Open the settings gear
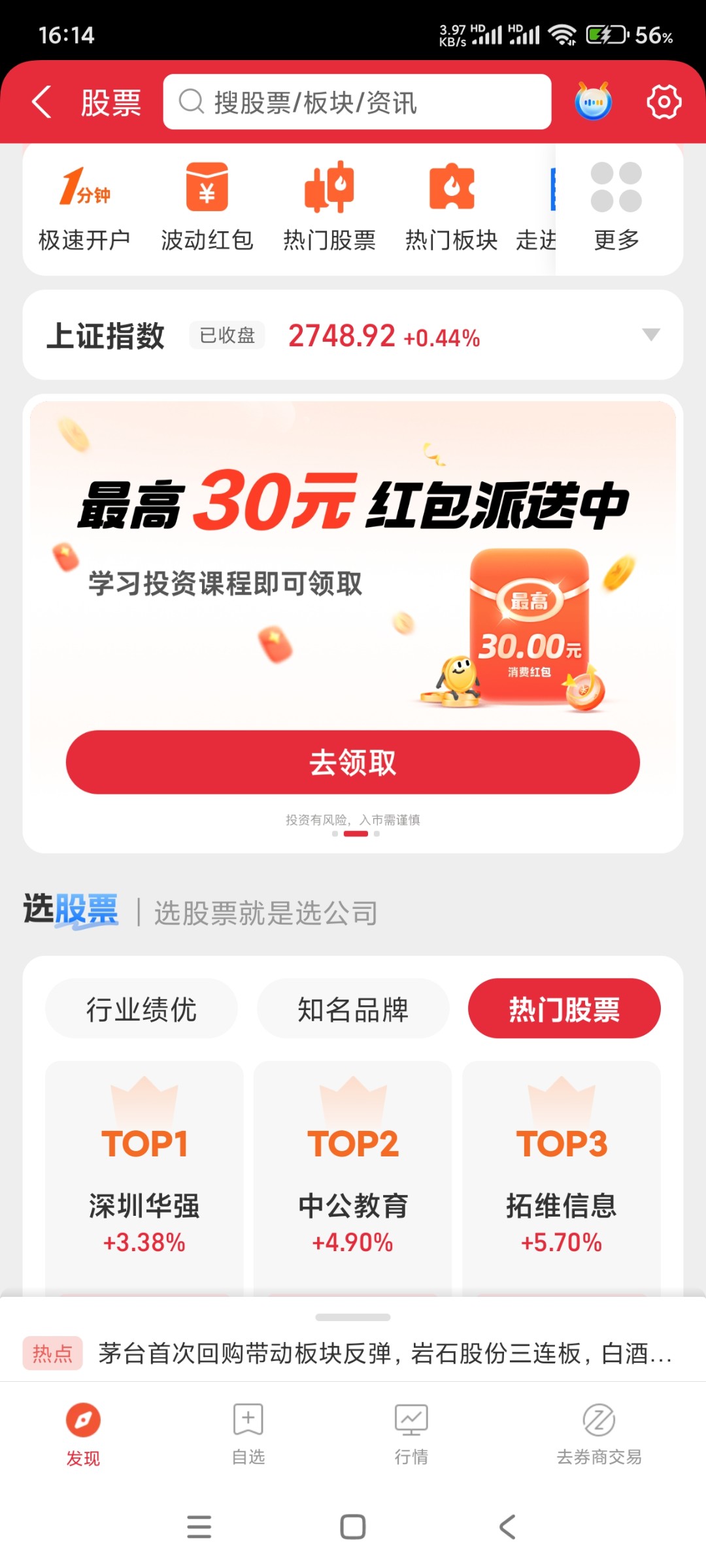The height and width of the screenshot is (1568, 706). [x=664, y=102]
